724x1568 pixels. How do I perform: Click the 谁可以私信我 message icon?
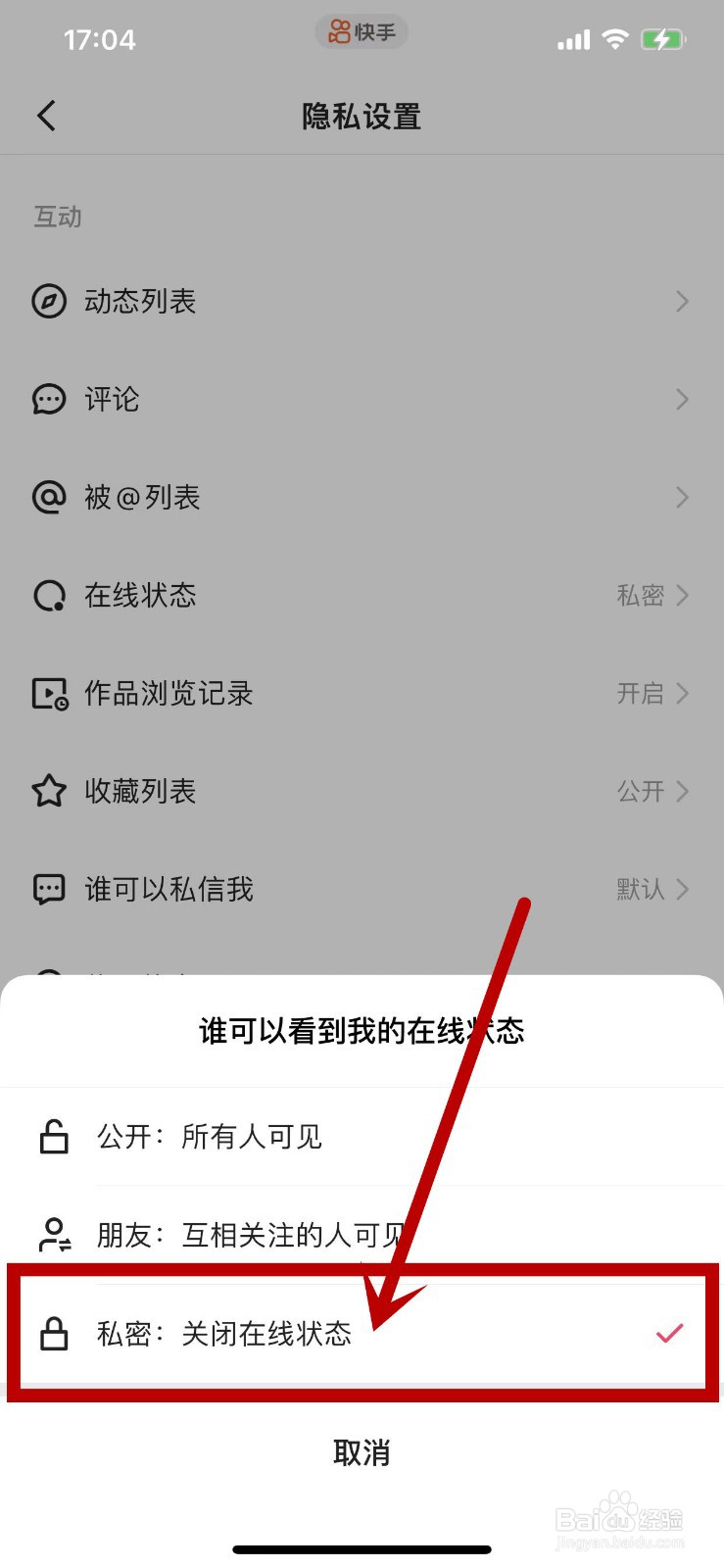(48, 889)
